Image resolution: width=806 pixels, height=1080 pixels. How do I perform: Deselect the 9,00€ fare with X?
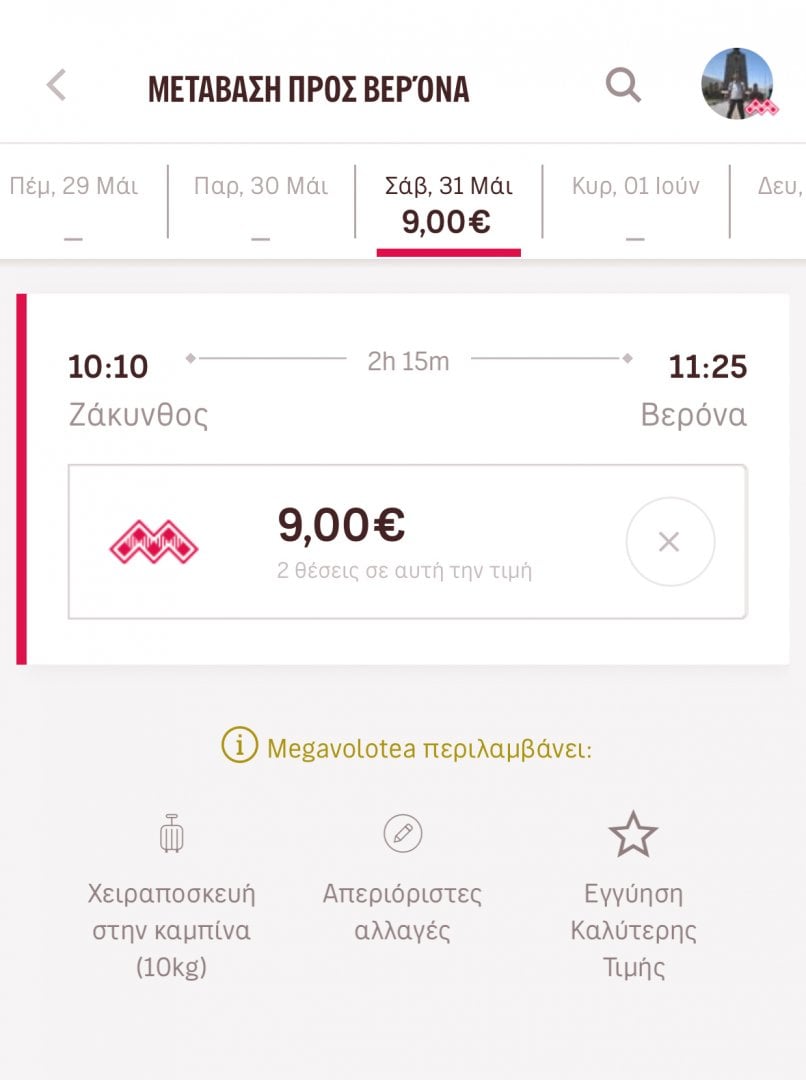point(669,542)
